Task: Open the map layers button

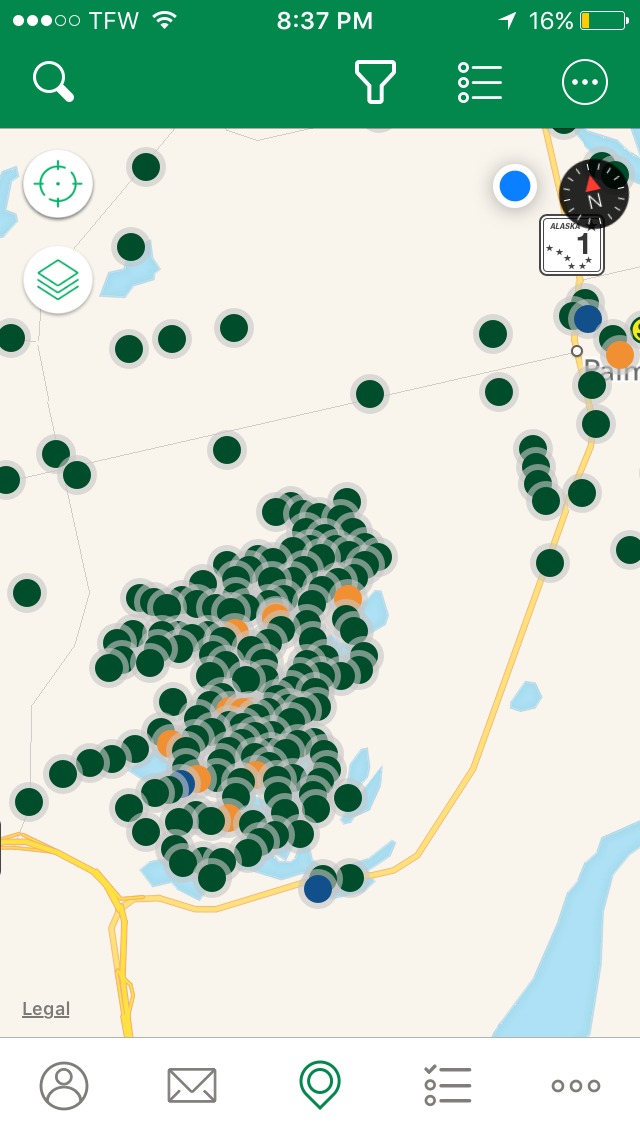Action: click(58, 280)
